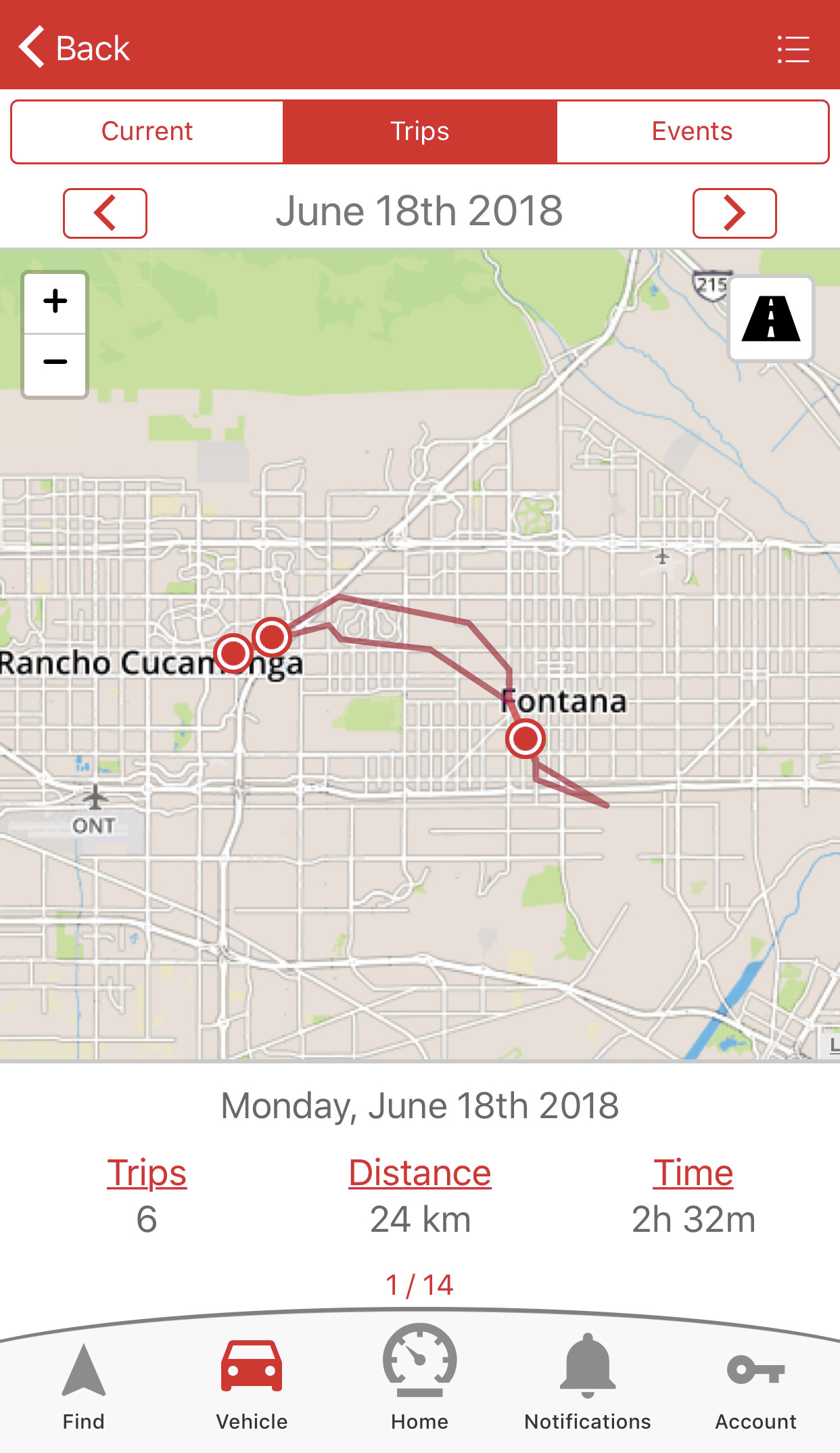Advance to the next day
840x1453 pixels.
click(x=734, y=213)
